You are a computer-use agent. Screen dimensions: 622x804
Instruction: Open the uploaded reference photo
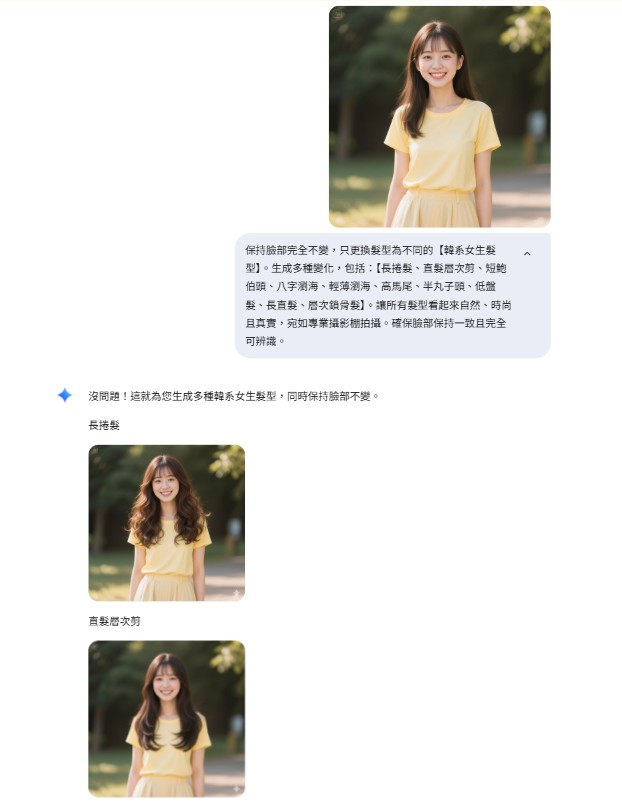click(439, 116)
